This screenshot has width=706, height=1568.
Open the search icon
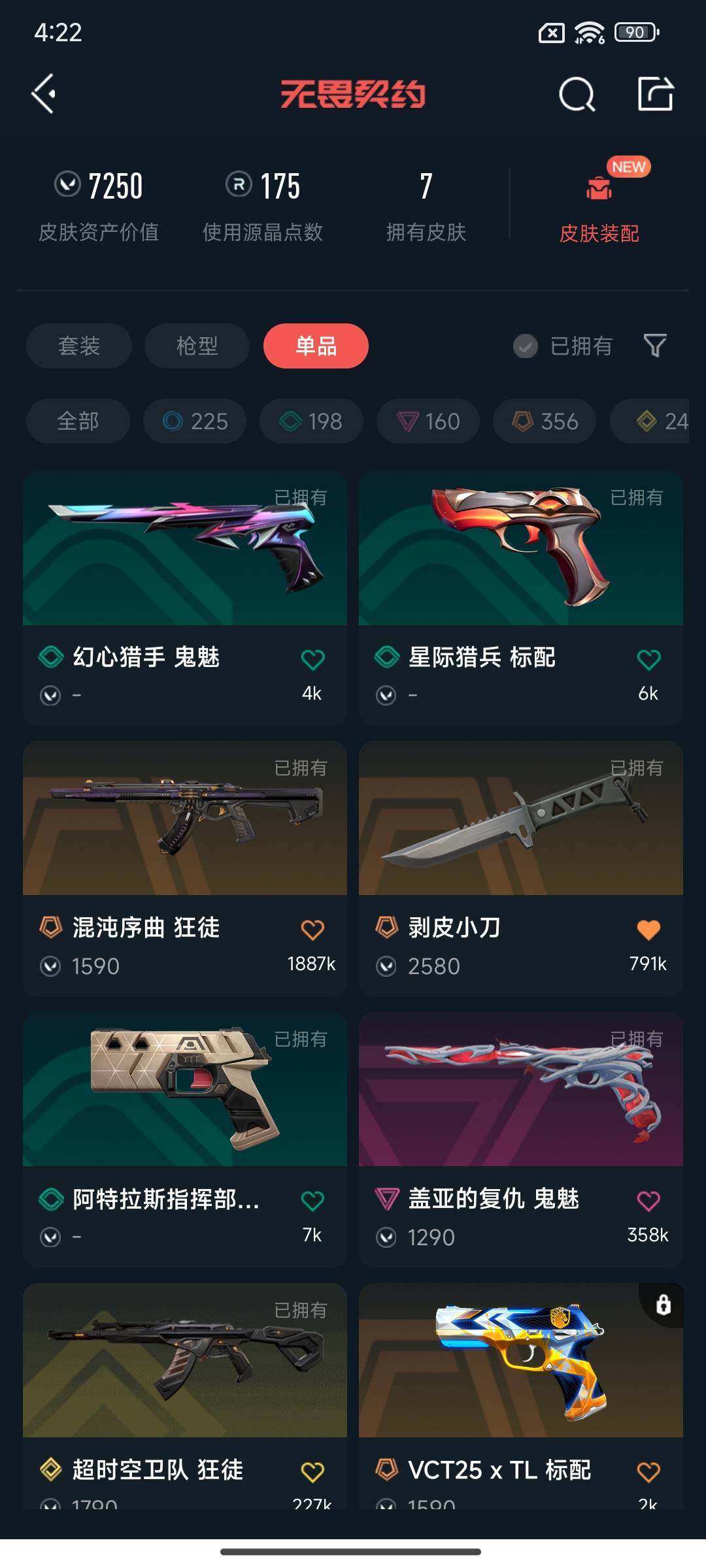577,95
